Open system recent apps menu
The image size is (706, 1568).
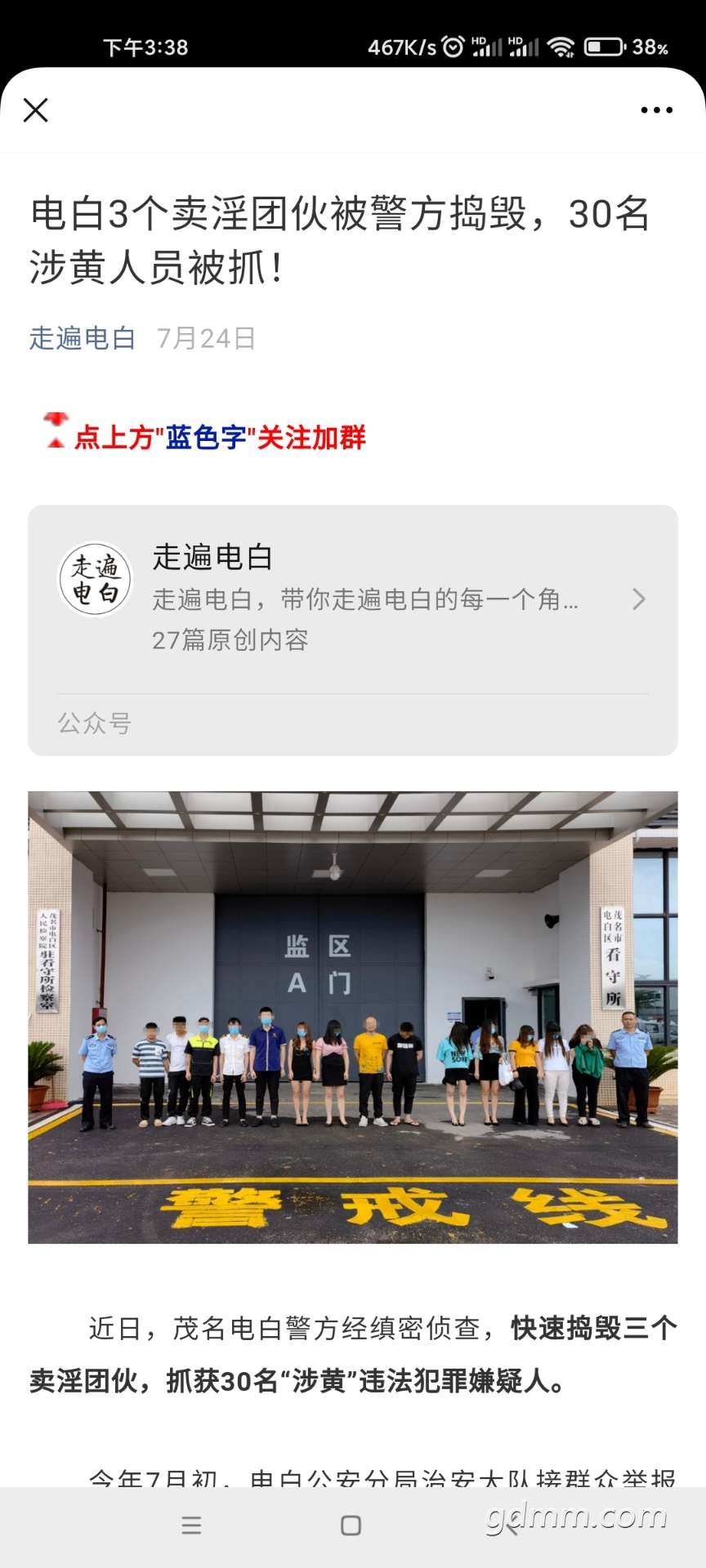pyautogui.click(x=191, y=1525)
